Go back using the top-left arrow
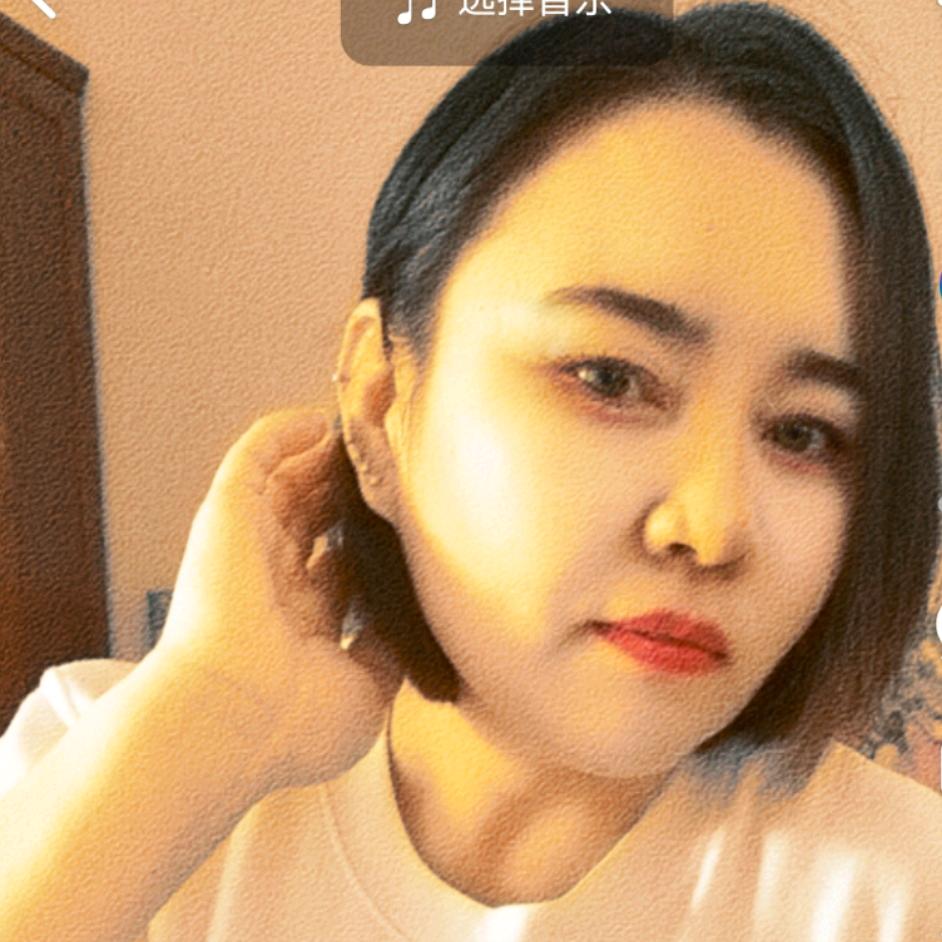The width and height of the screenshot is (942, 942). click(41, 6)
